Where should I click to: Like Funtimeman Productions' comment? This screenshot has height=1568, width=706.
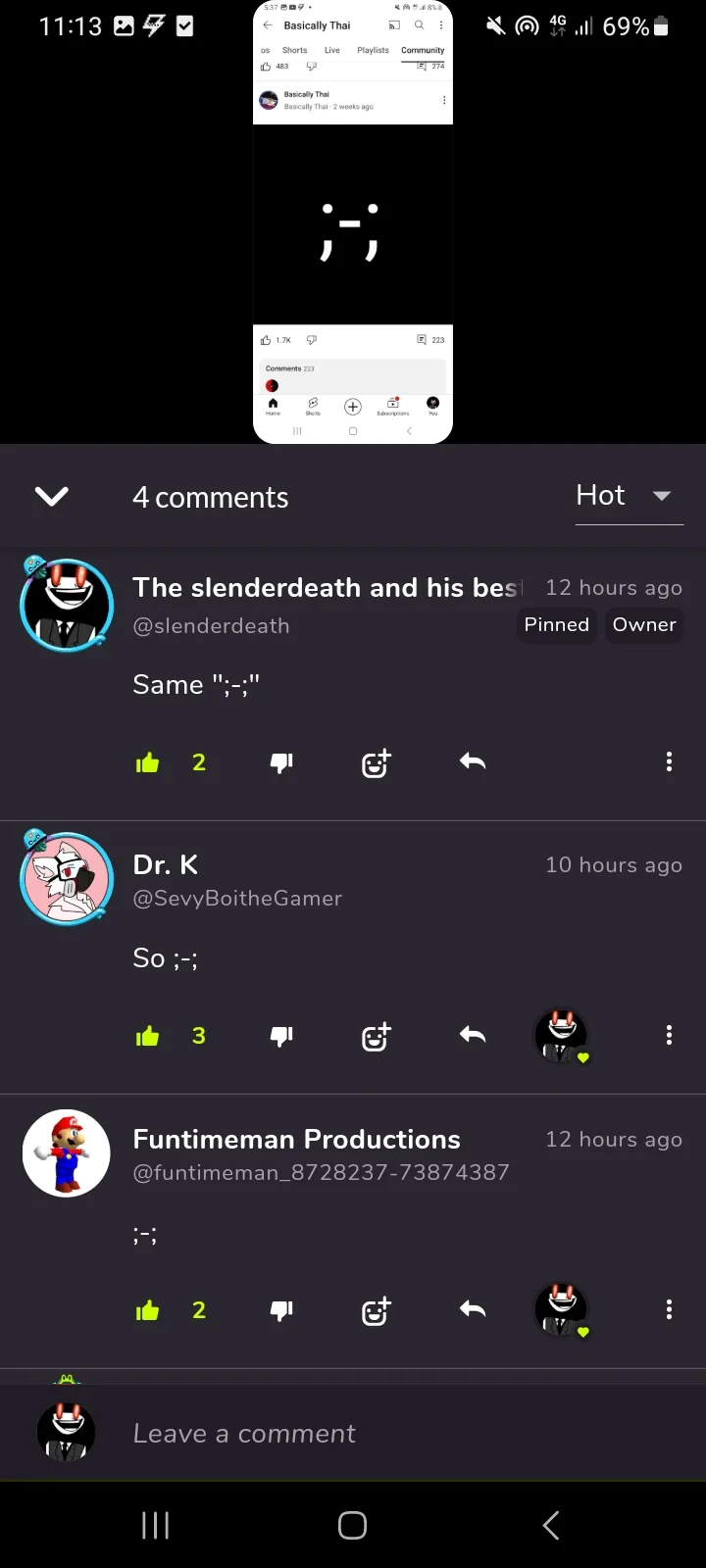coord(148,1310)
